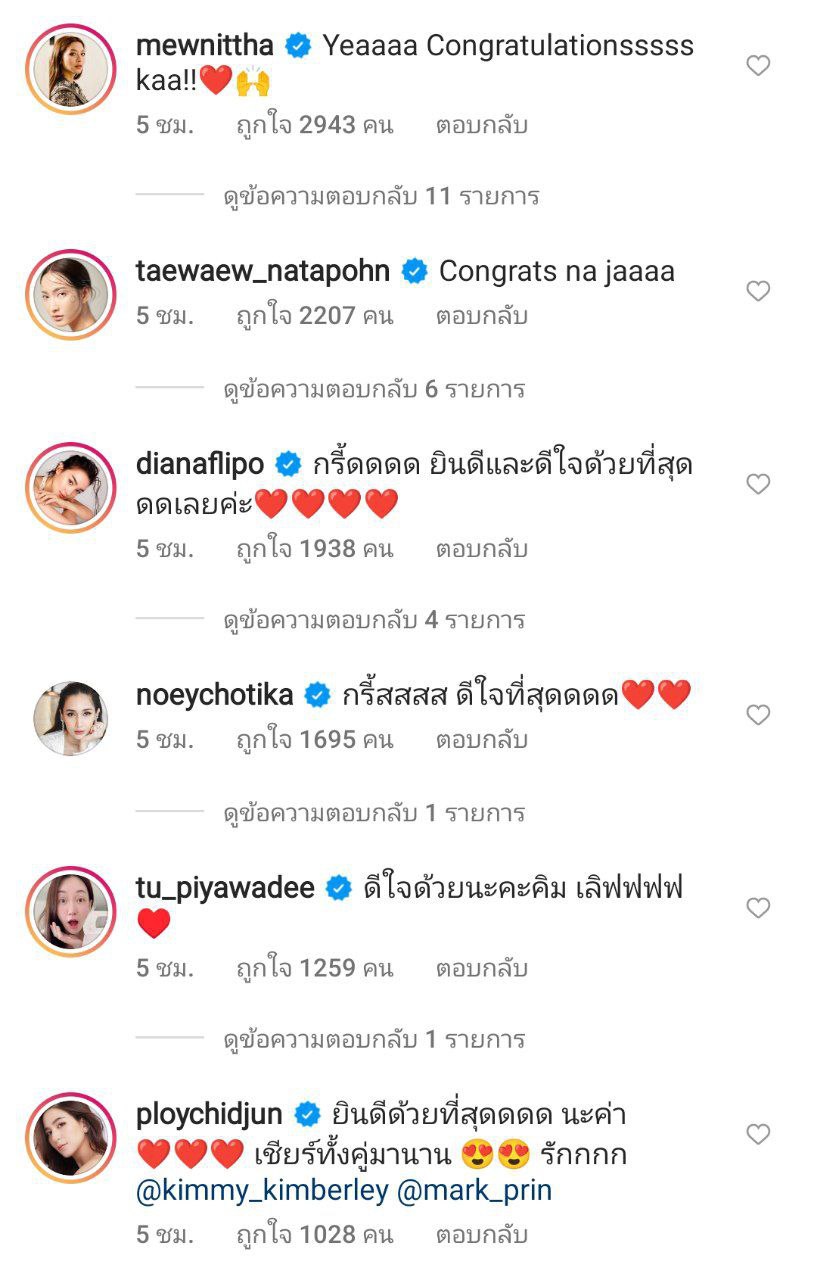Like noeychotika's comment
This screenshot has width=817, height=1280.
(x=758, y=715)
